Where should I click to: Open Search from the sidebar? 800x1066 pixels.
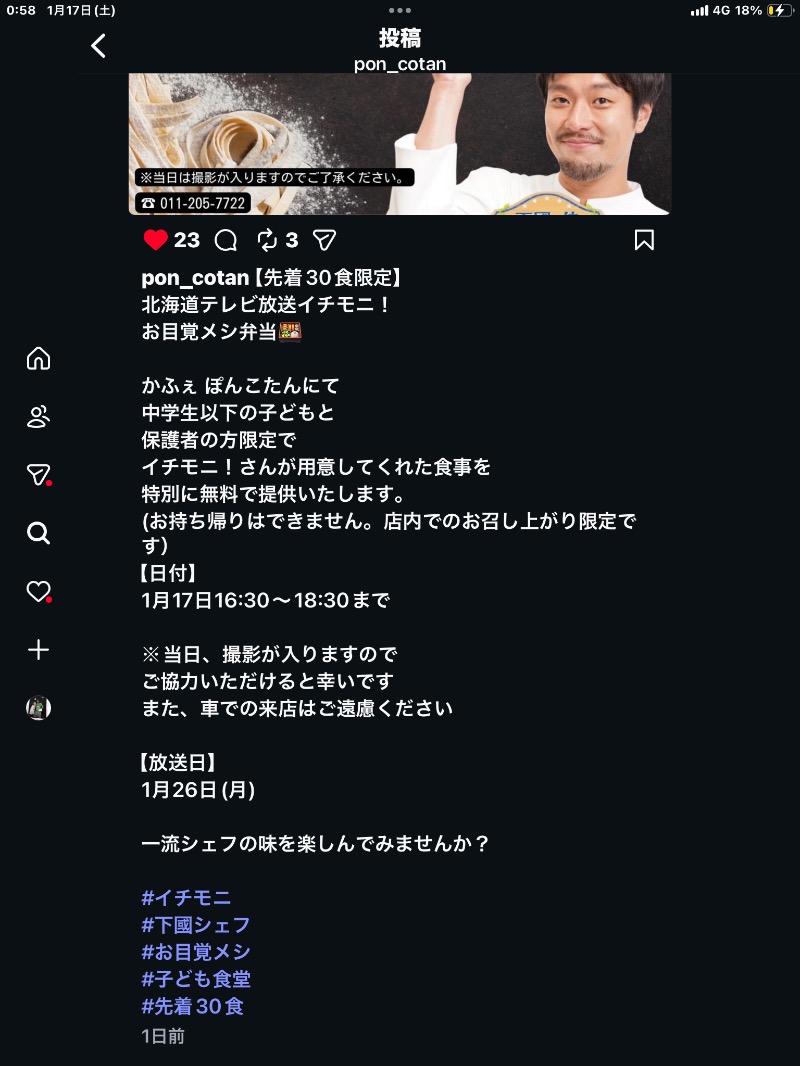[38, 533]
